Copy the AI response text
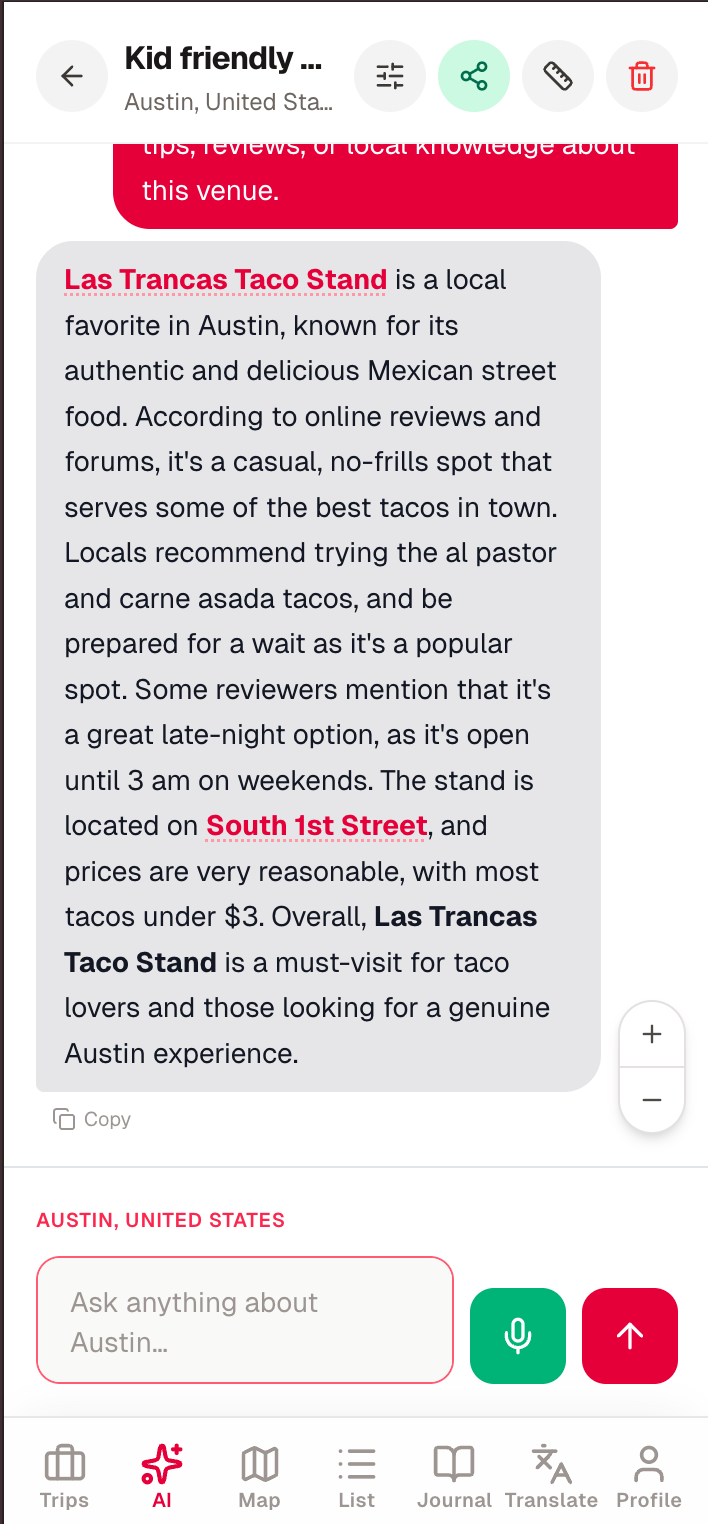This screenshot has height=1524, width=708. tap(92, 1119)
